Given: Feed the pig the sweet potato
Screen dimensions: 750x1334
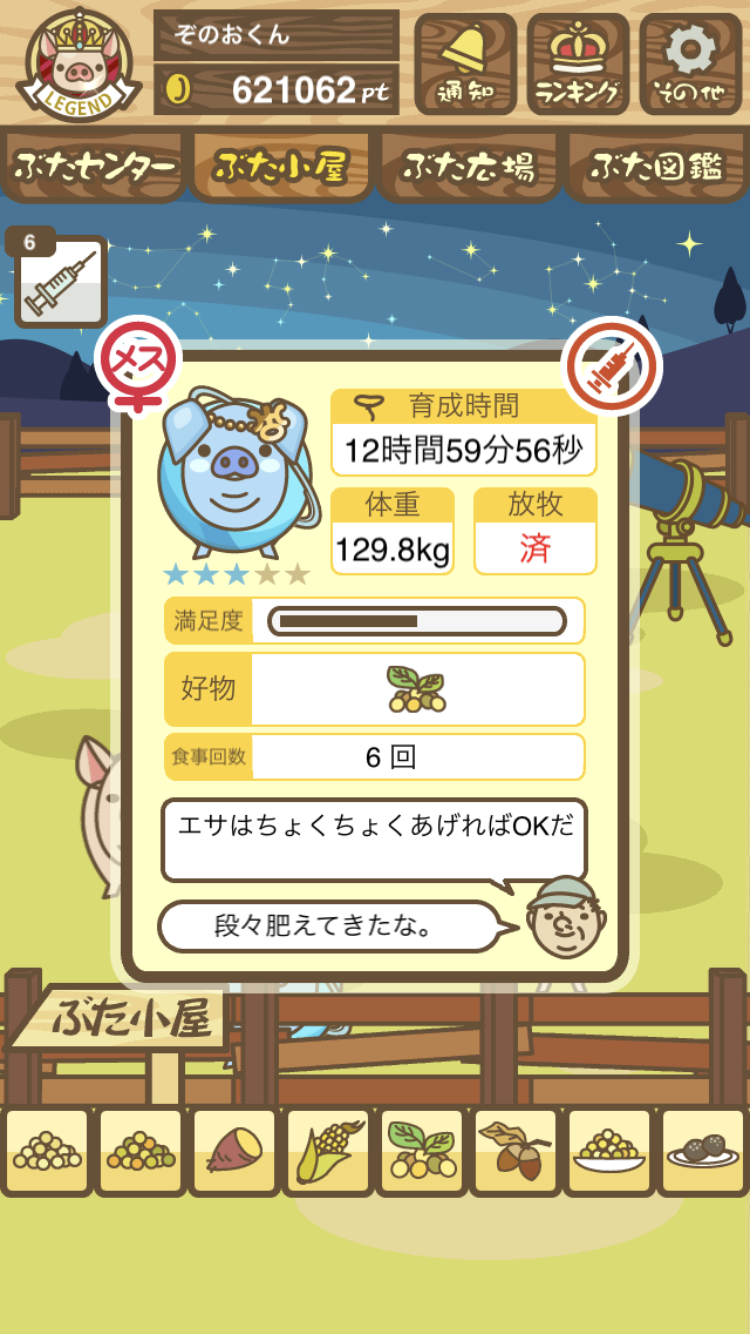Looking at the screenshot, I should coord(233,1151).
